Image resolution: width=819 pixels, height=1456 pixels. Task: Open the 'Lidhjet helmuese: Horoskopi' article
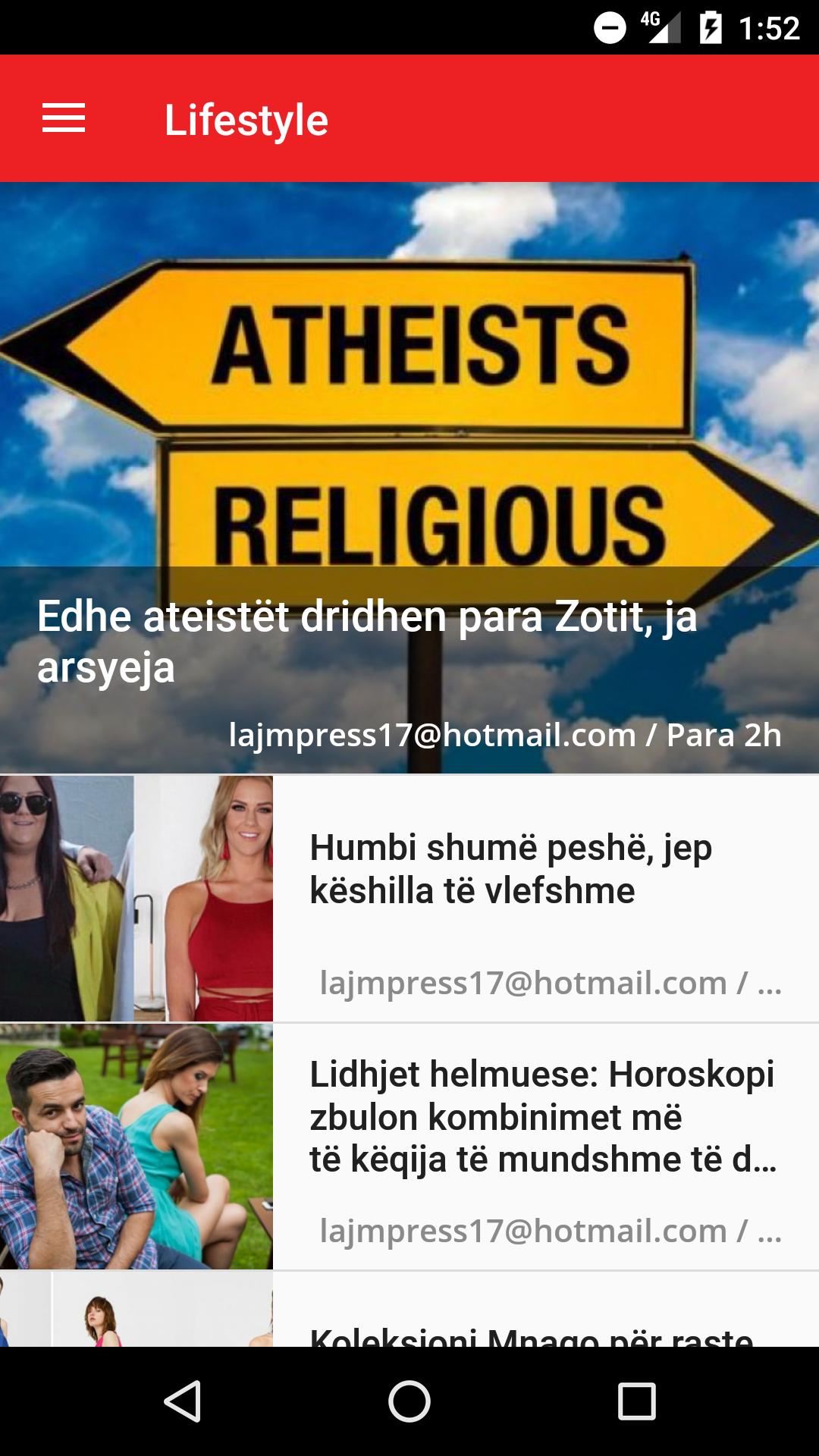[543, 1116]
